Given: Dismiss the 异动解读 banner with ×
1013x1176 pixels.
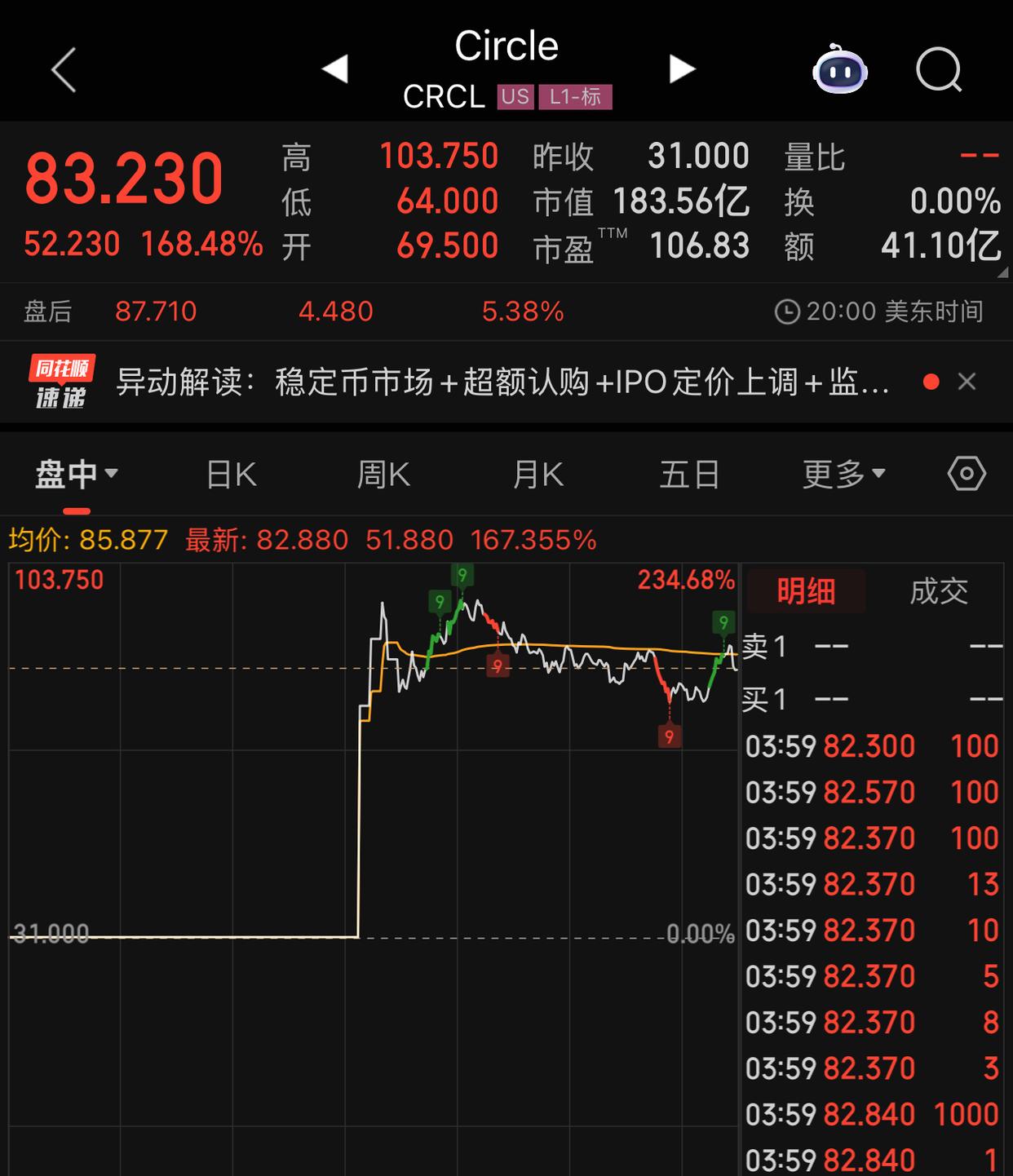Looking at the screenshot, I should (x=967, y=381).
